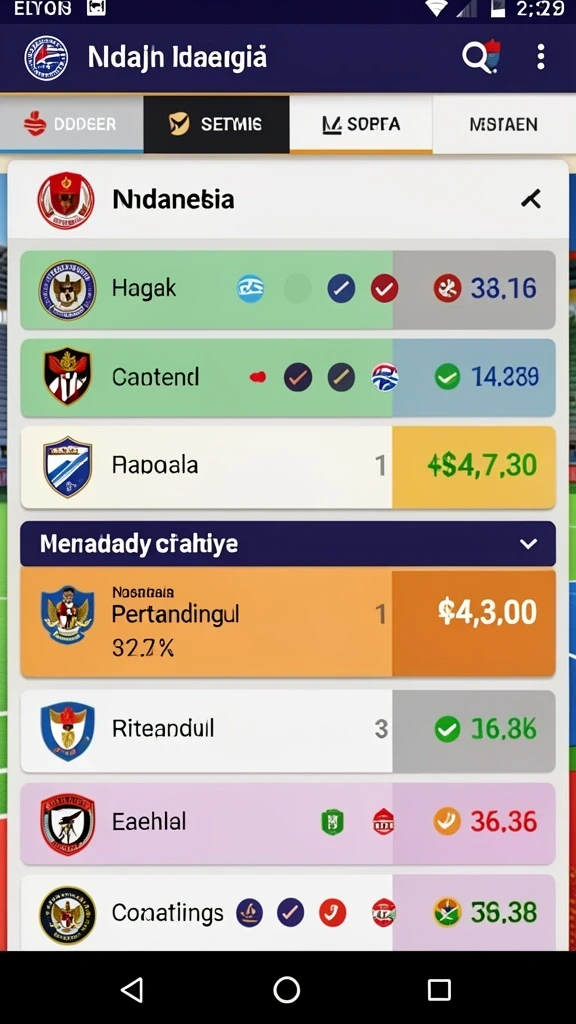Open the Hagak row
This screenshot has width=576, height=1024.
pyautogui.click(x=288, y=289)
